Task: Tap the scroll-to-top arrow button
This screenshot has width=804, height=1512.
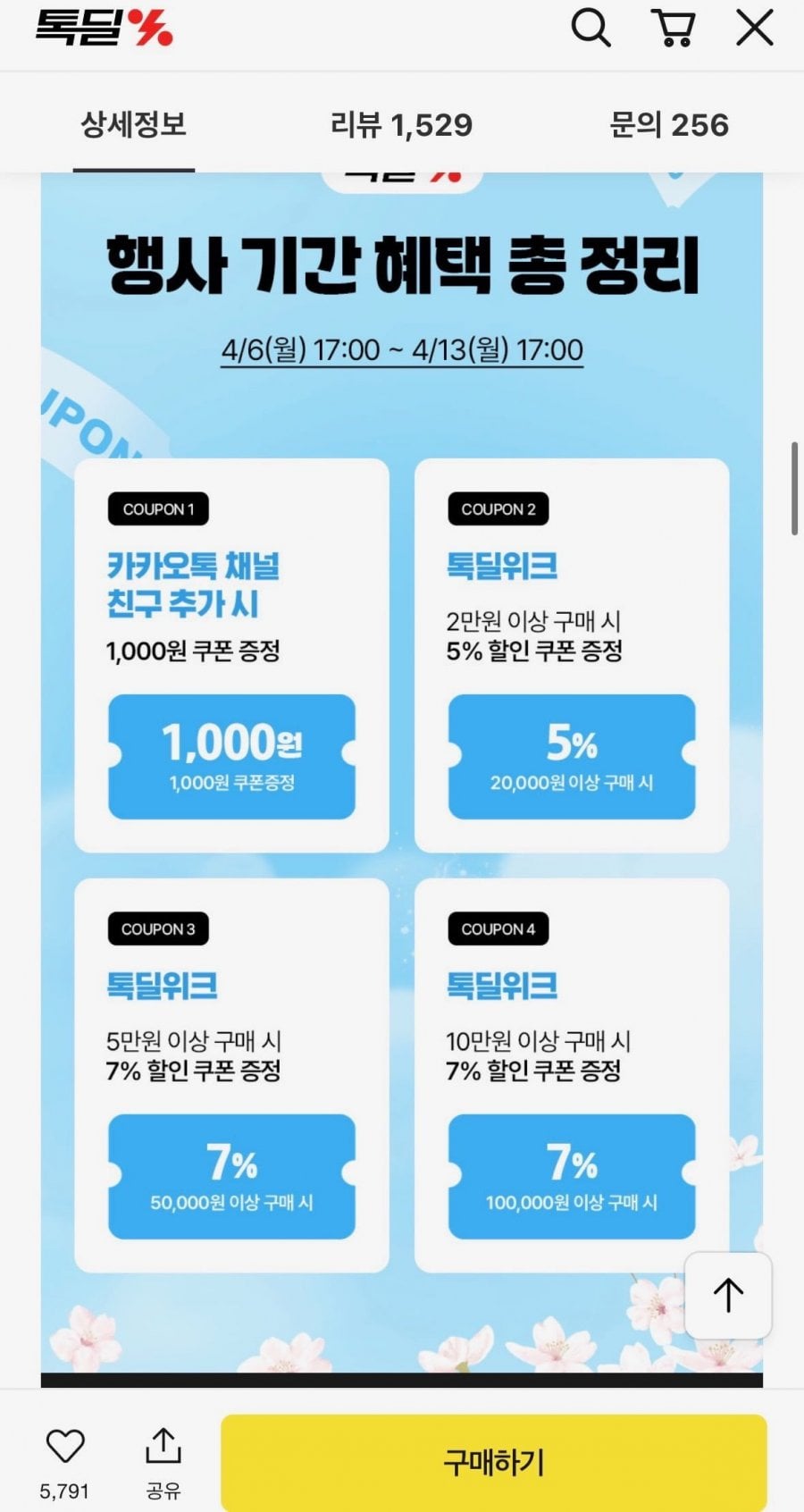Action: tap(728, 1295)
